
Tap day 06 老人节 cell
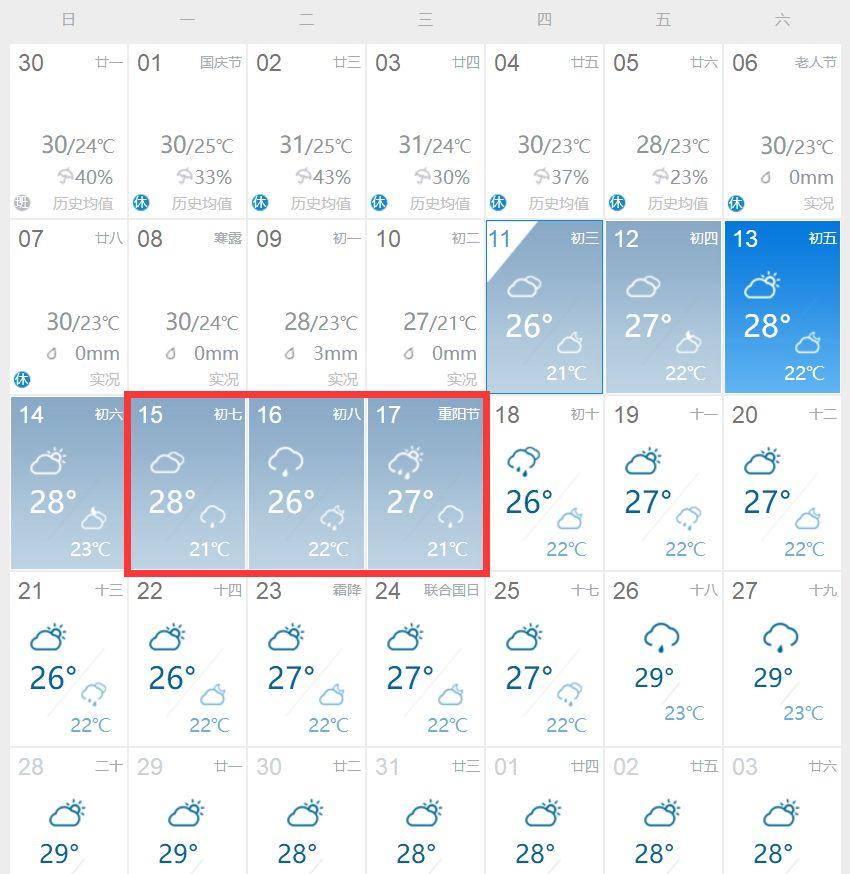pyautogui.click(x=782, y=131)
